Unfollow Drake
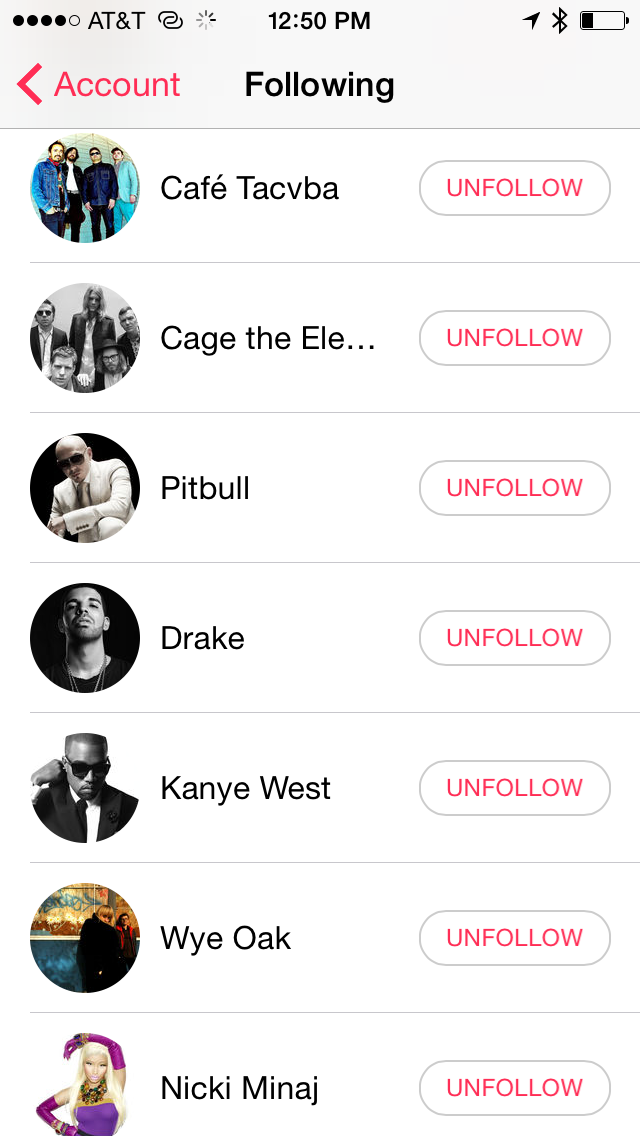 (514, 638)
